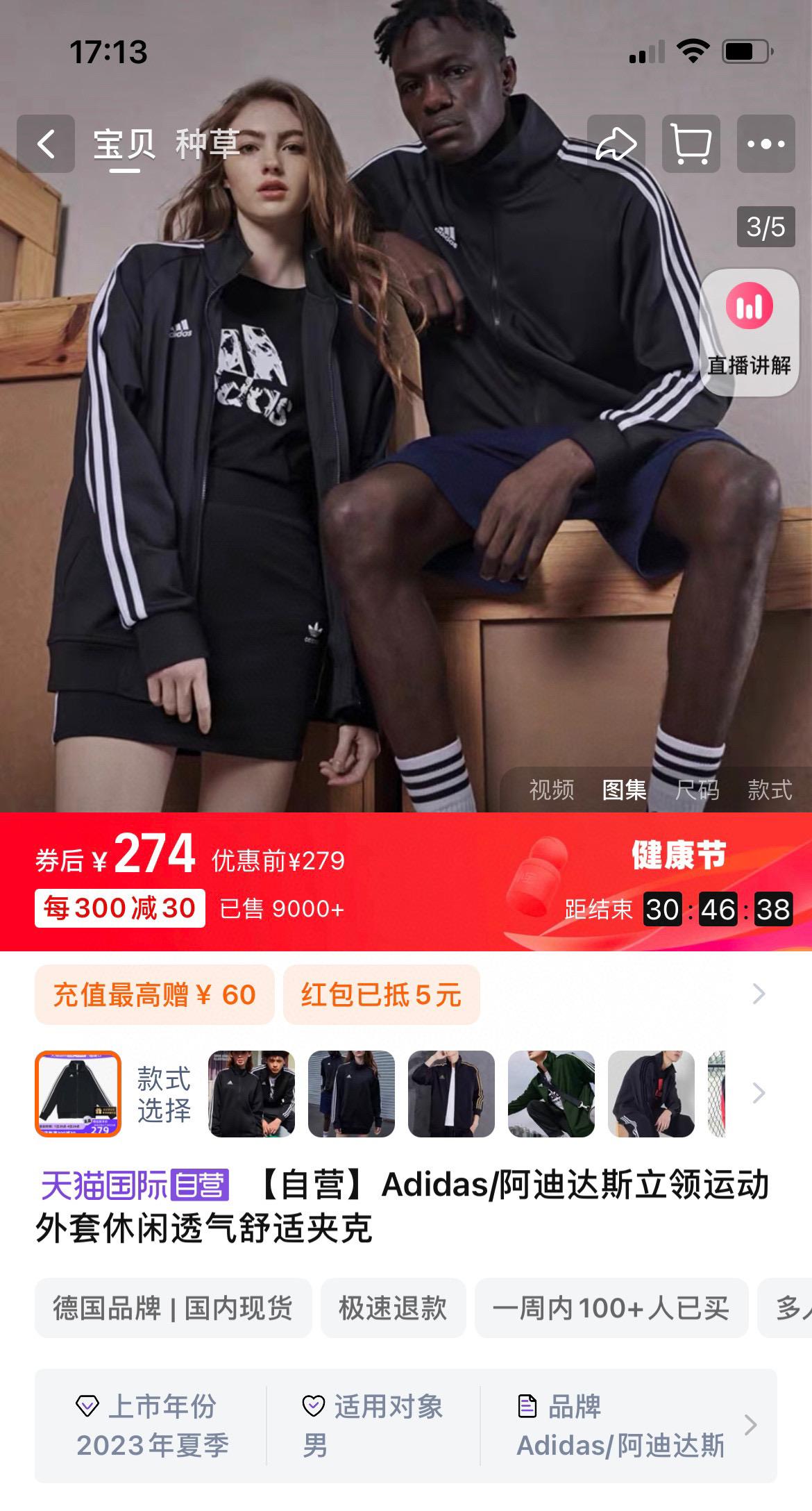
Task: Tap the 每300减30 coupon tag
Action: (x=120, y=908)
